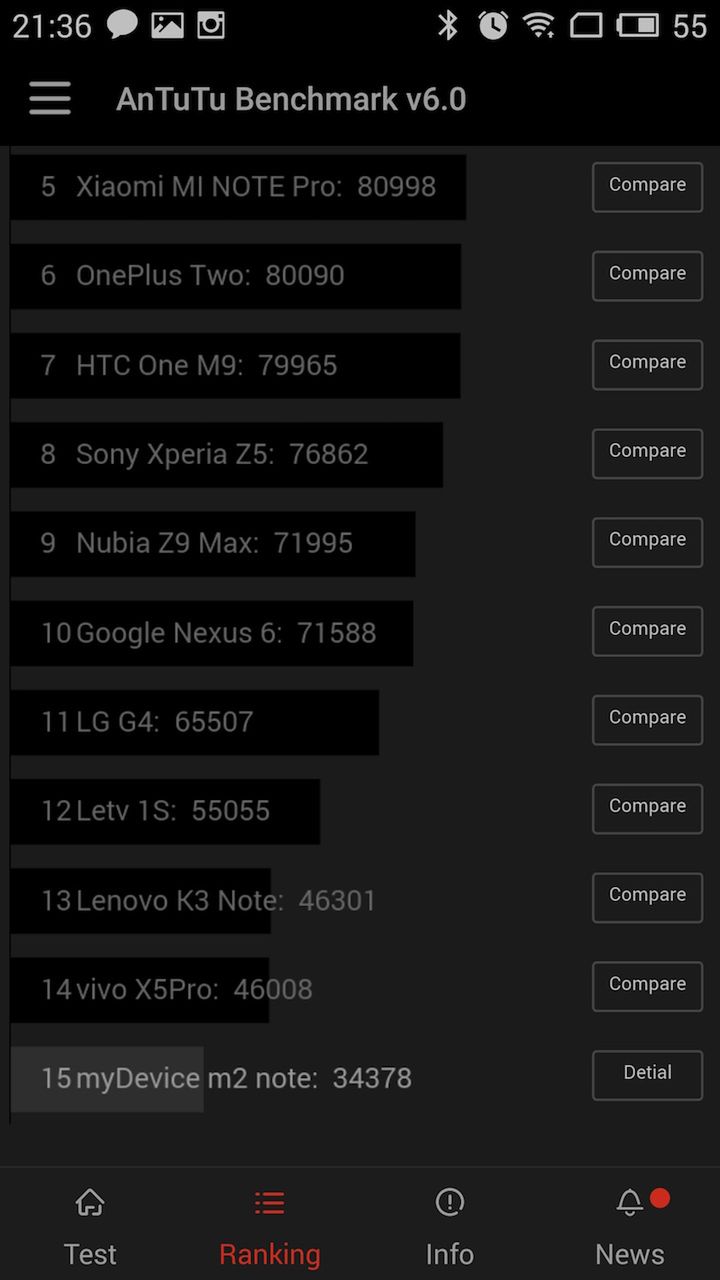The width and height of the screenshot is (720, 1280).
Task: Open the News tab
Action: (x=630, y=1226)
